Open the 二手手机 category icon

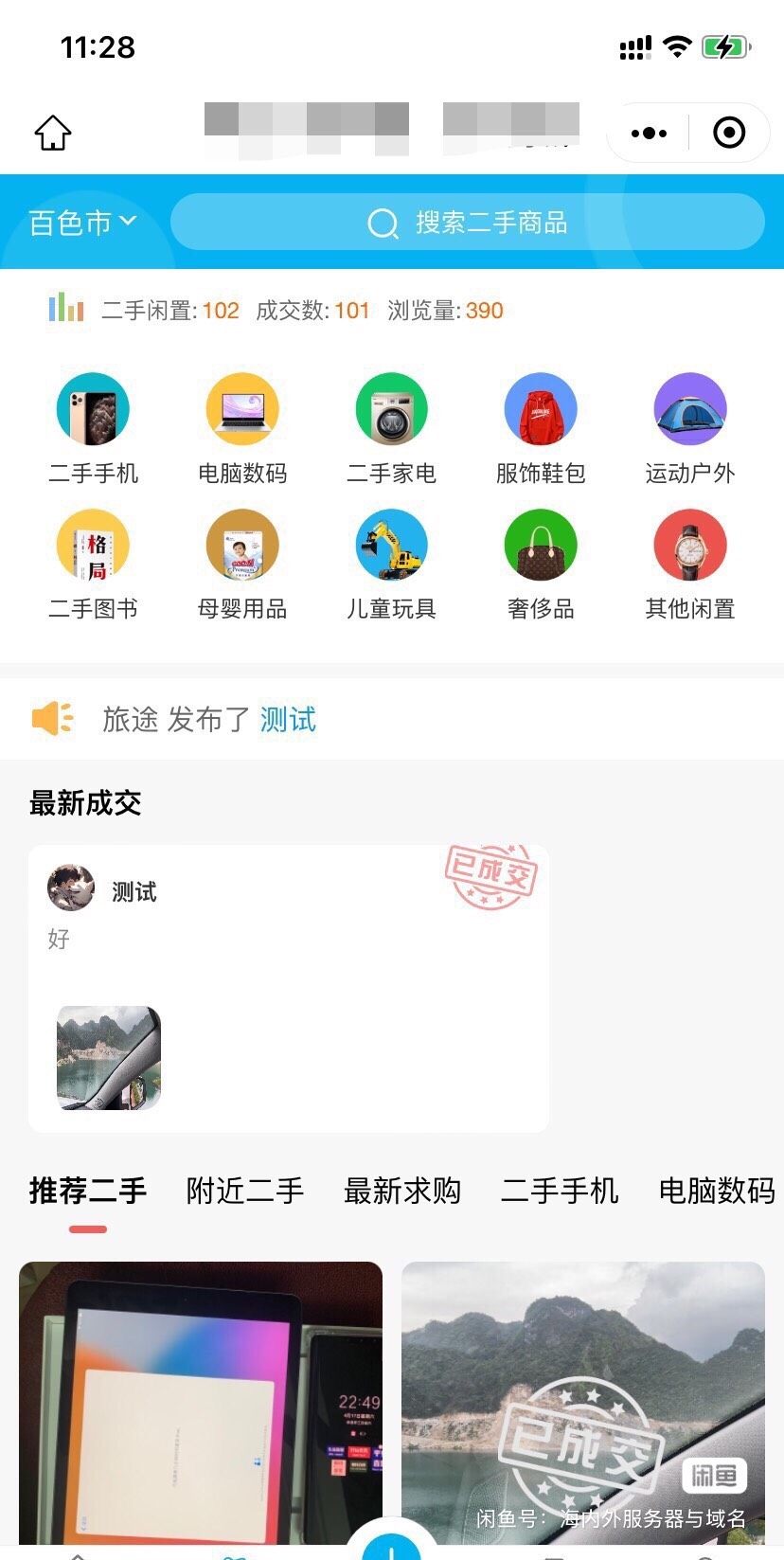93,410
